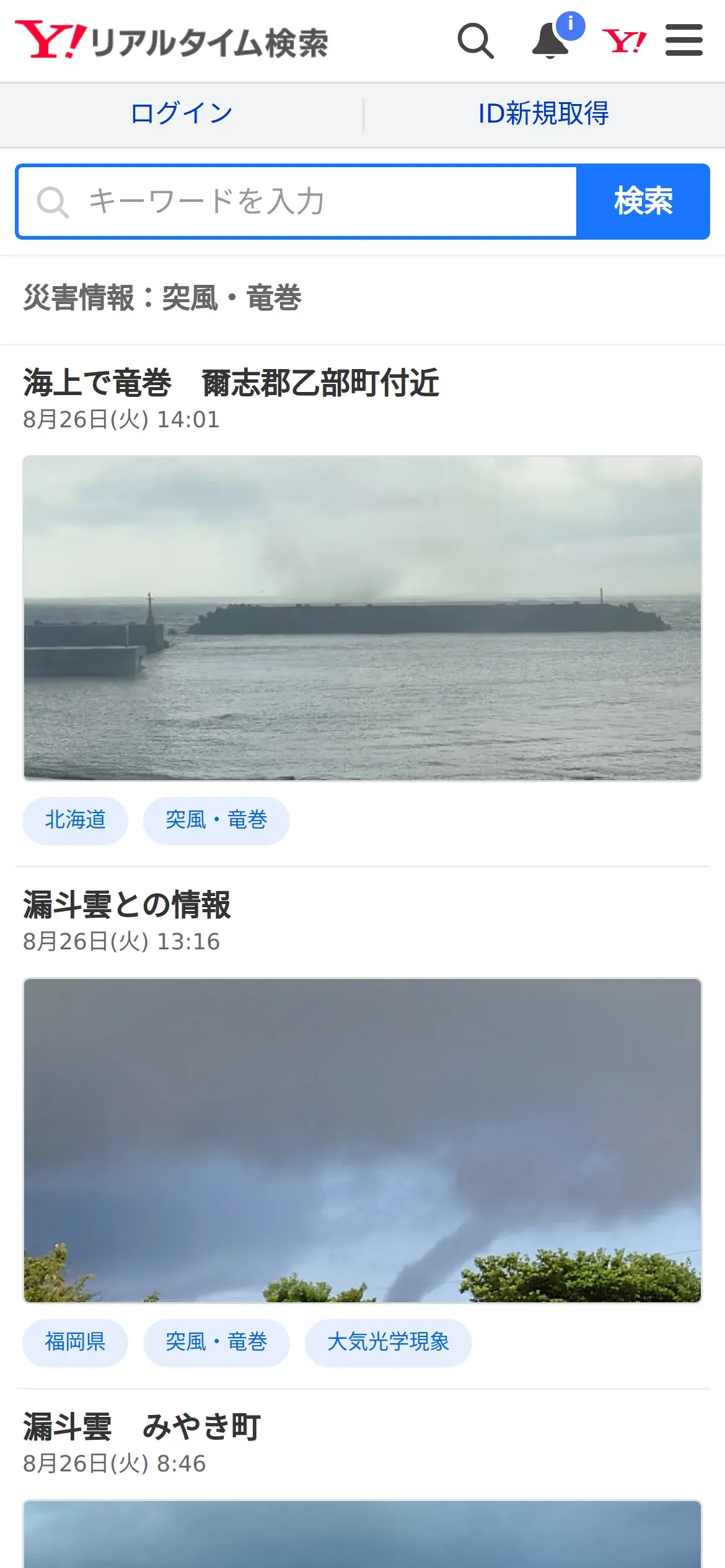Select the 北海道 tag chip

click(x=75, y=821)
